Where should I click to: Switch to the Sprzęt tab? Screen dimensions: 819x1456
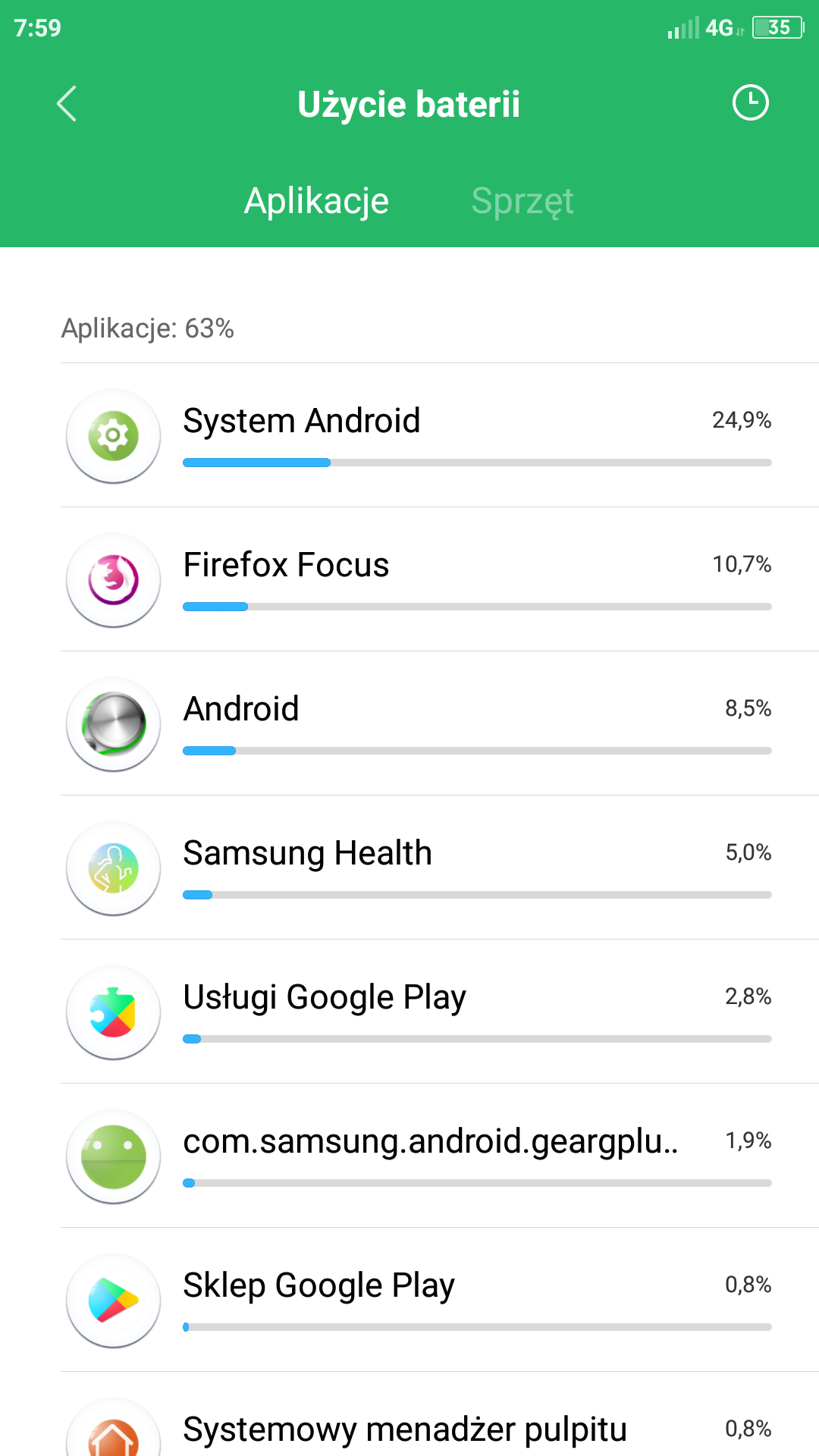(522, 201)
